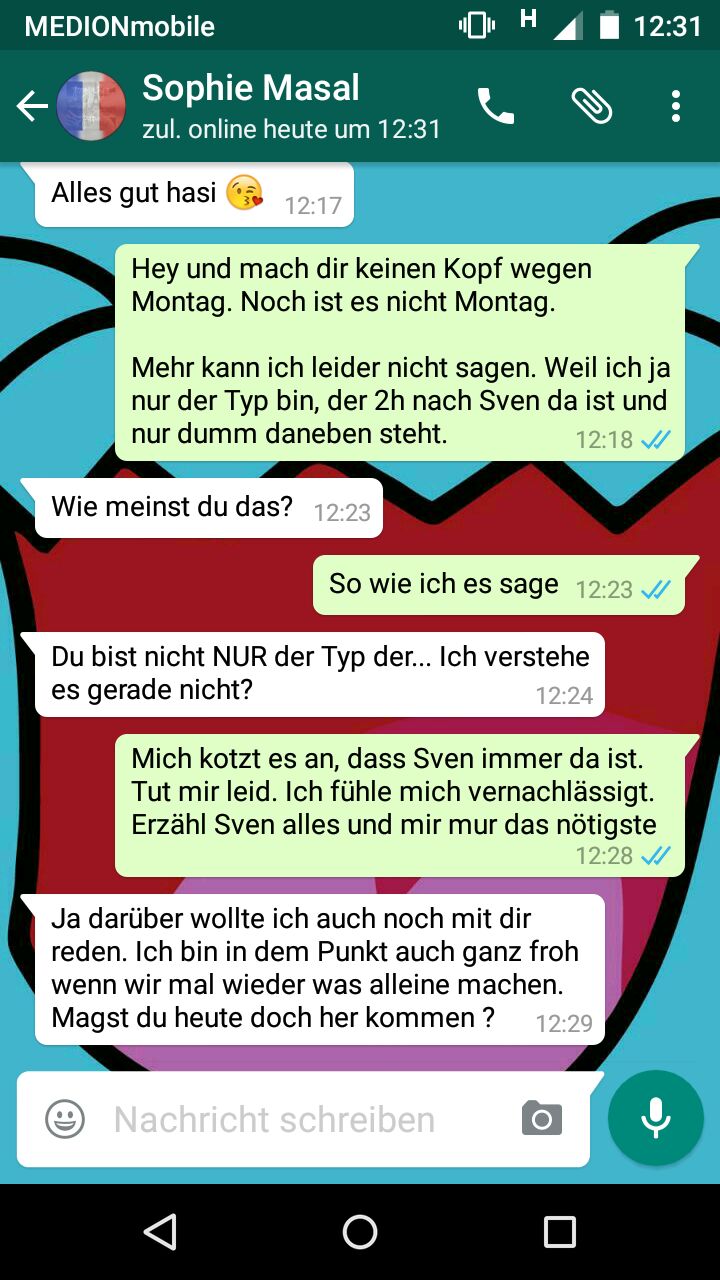The height and width of the screenshot is (1280, 720).
Task: Open the emoji picker
Action: tap(65, 1119)
